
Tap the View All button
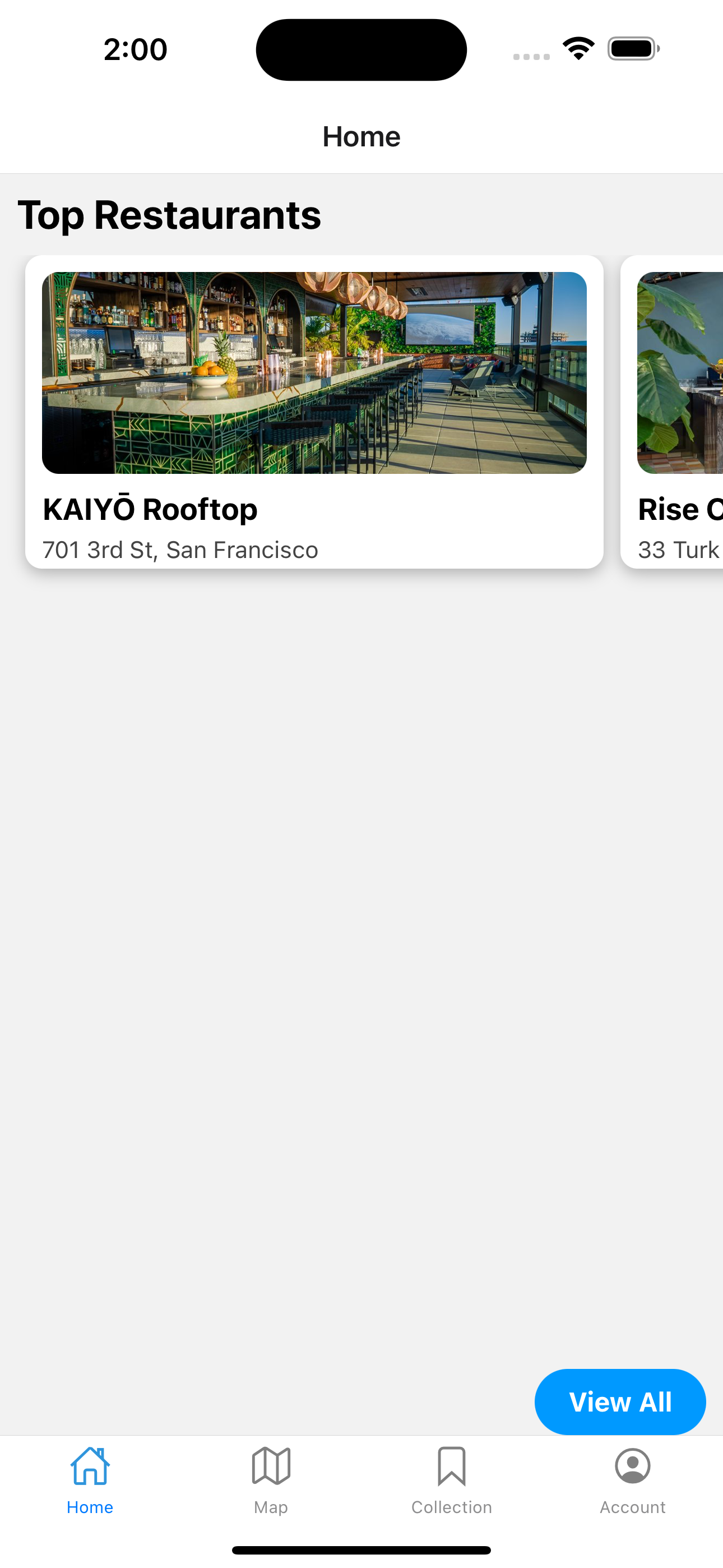[x=619, y=1402]
